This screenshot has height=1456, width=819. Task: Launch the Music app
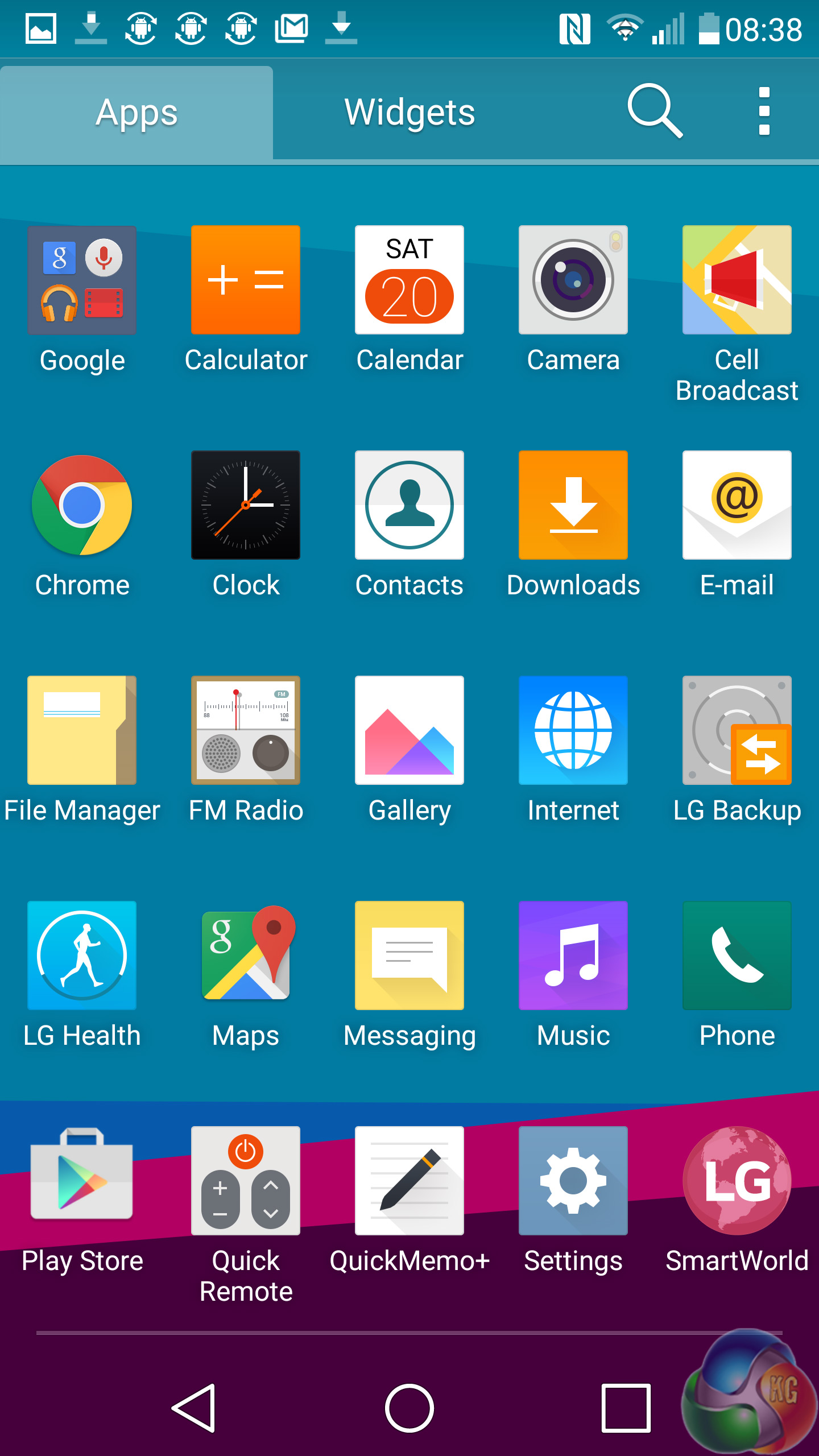(x=573, y=955)
